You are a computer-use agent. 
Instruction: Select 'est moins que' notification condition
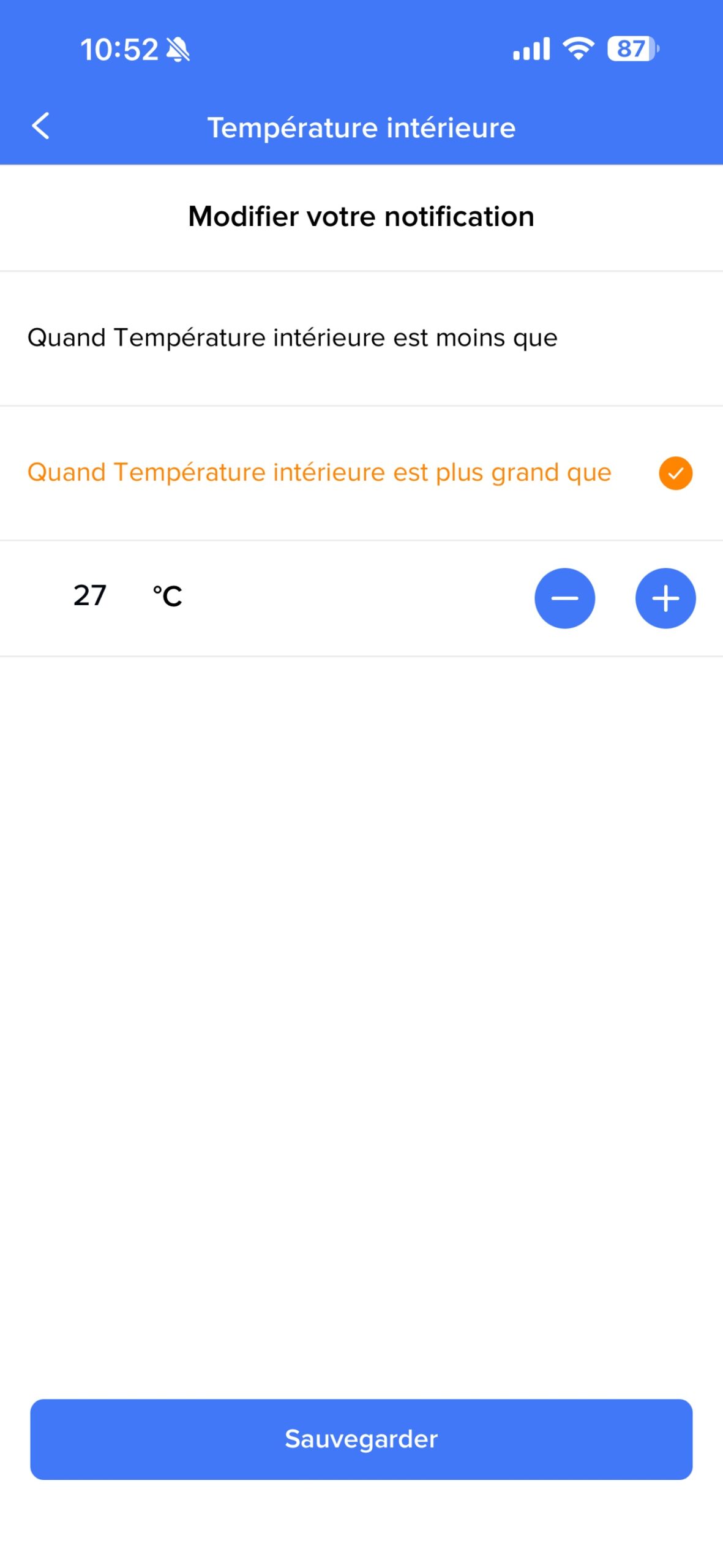pos(293,338)
